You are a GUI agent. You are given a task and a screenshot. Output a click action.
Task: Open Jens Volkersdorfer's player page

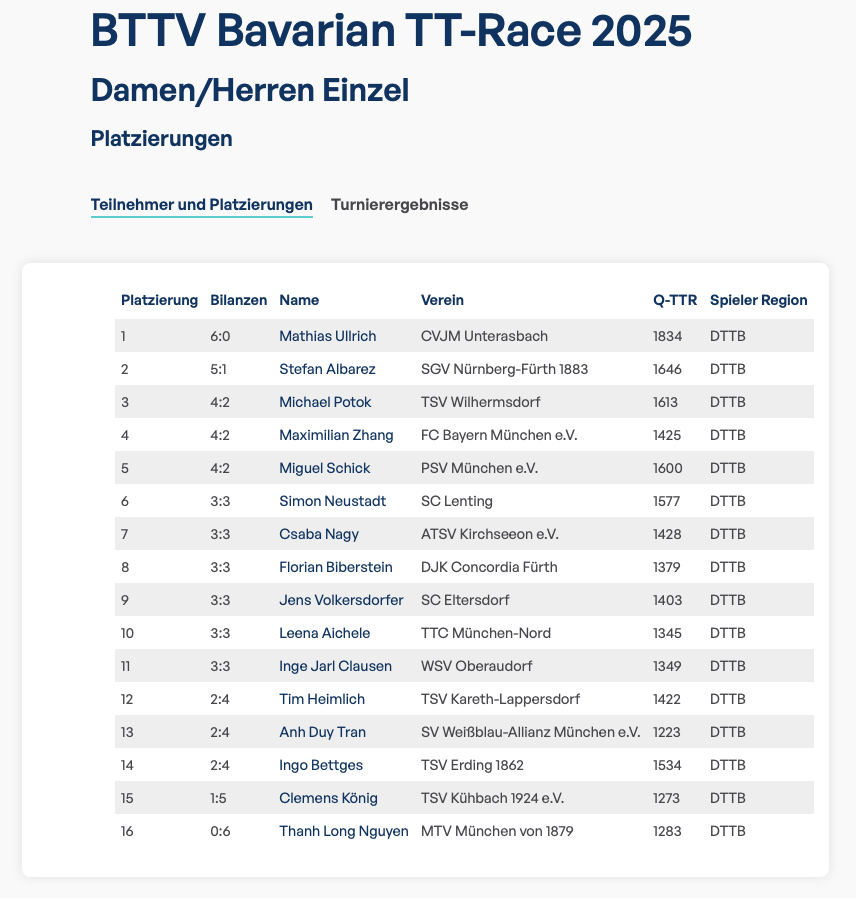click(341, 600)
